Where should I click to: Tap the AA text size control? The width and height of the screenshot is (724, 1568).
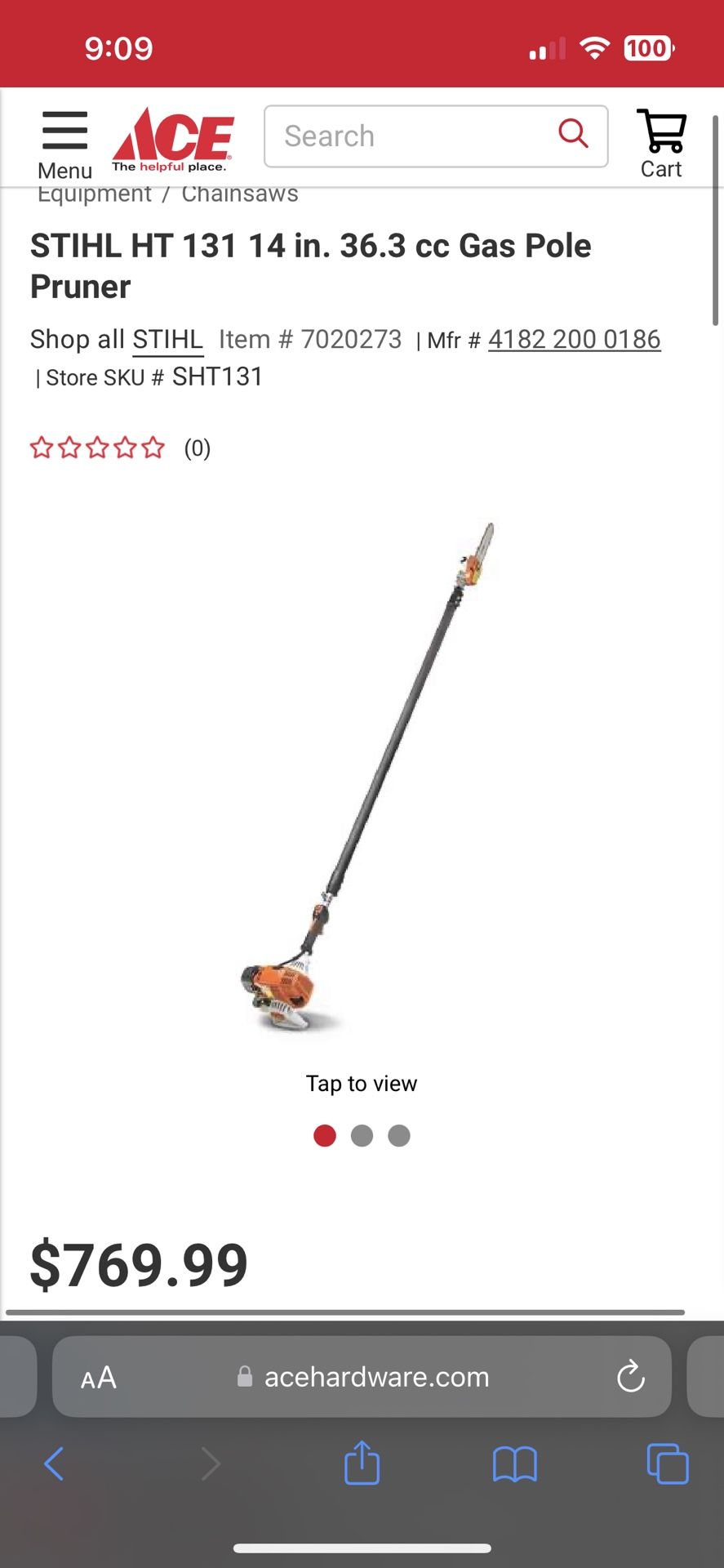coord(98,1377)
